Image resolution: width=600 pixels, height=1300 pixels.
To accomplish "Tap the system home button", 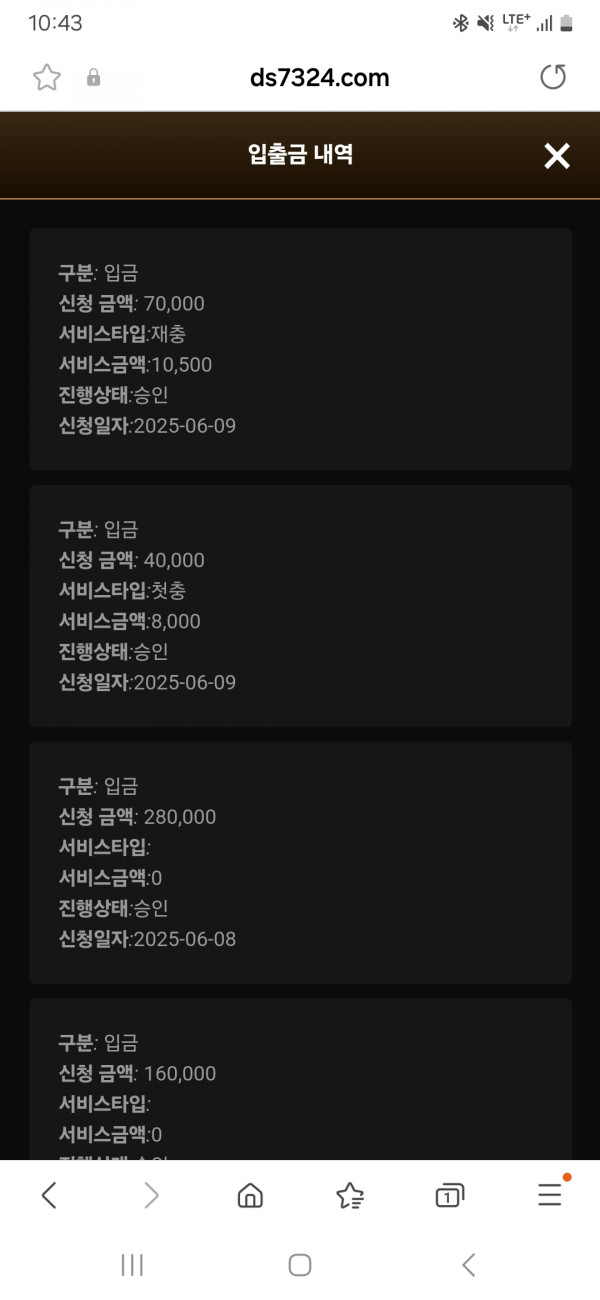I will [300, 1265].
